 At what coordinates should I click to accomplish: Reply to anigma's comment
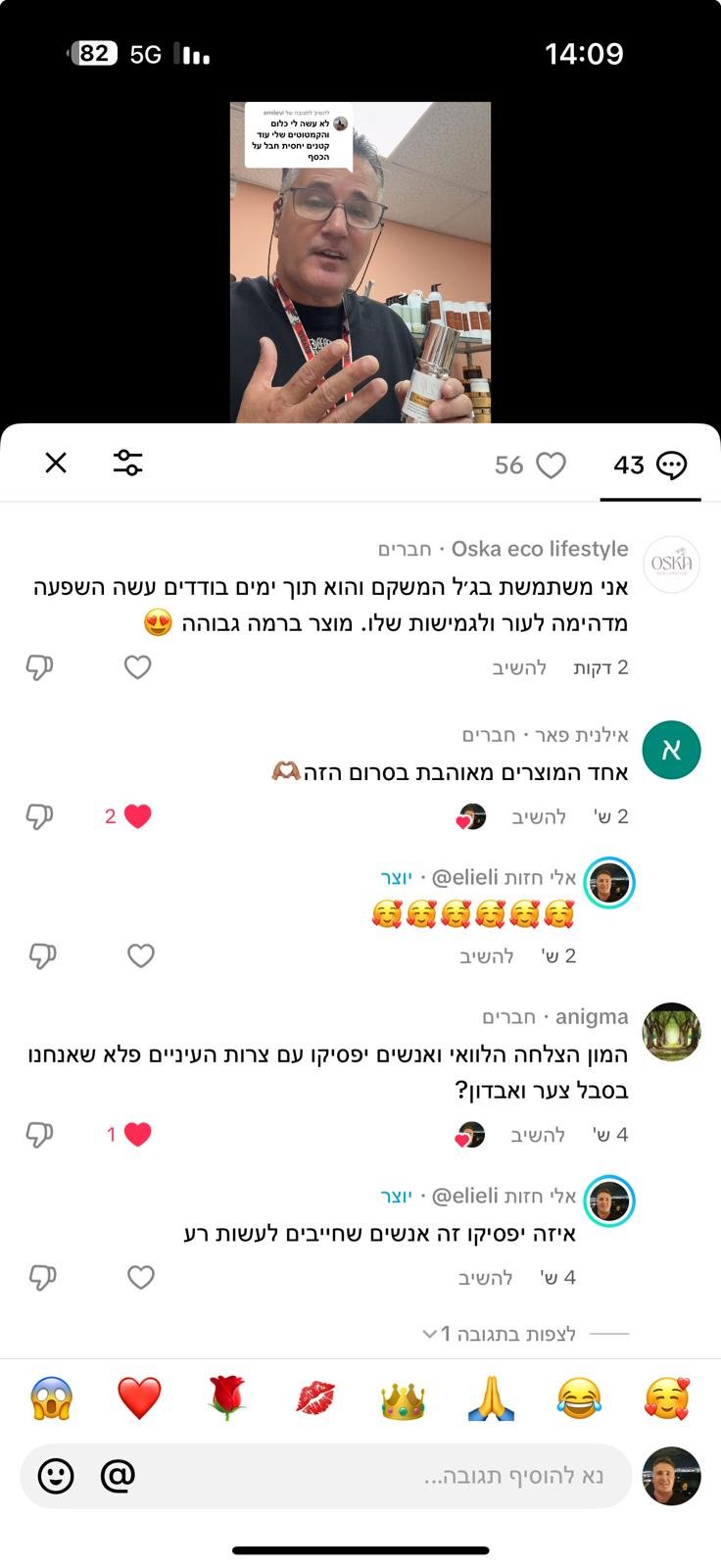click(x=538, y=1135)
